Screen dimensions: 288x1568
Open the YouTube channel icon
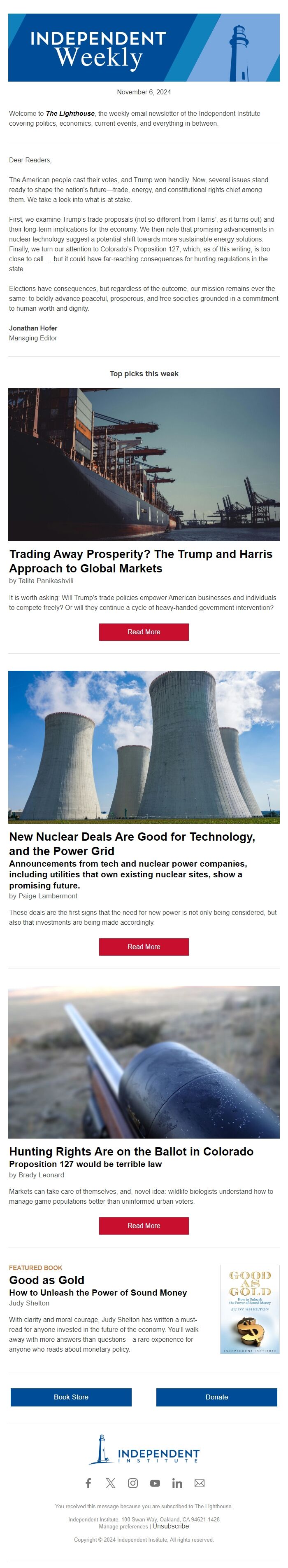[155, 1483]
